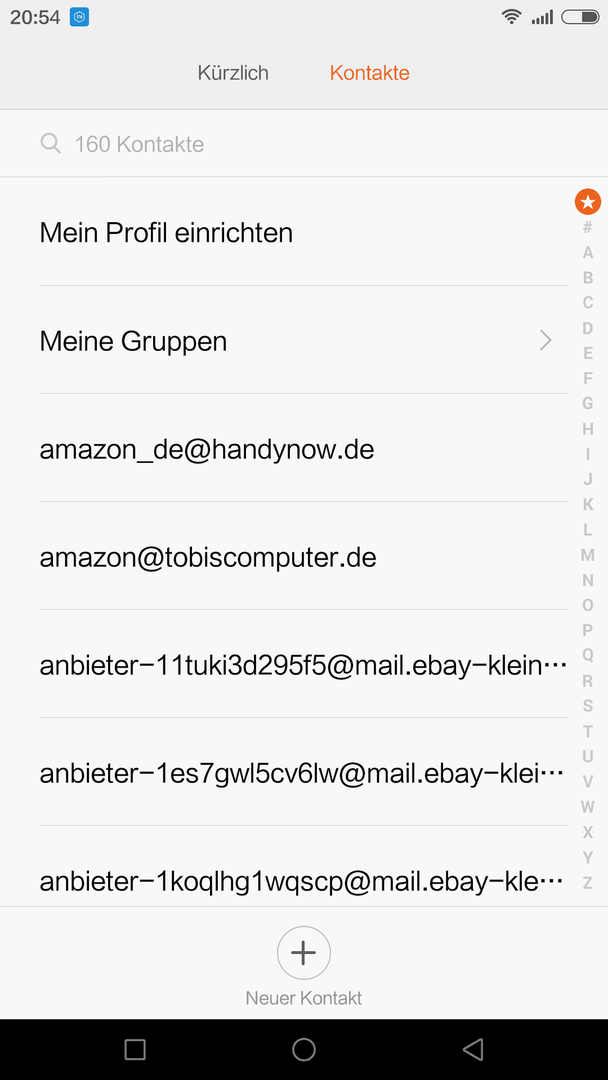Open contact amazon@tobiscomputer.de

click(x=304, y=557)
